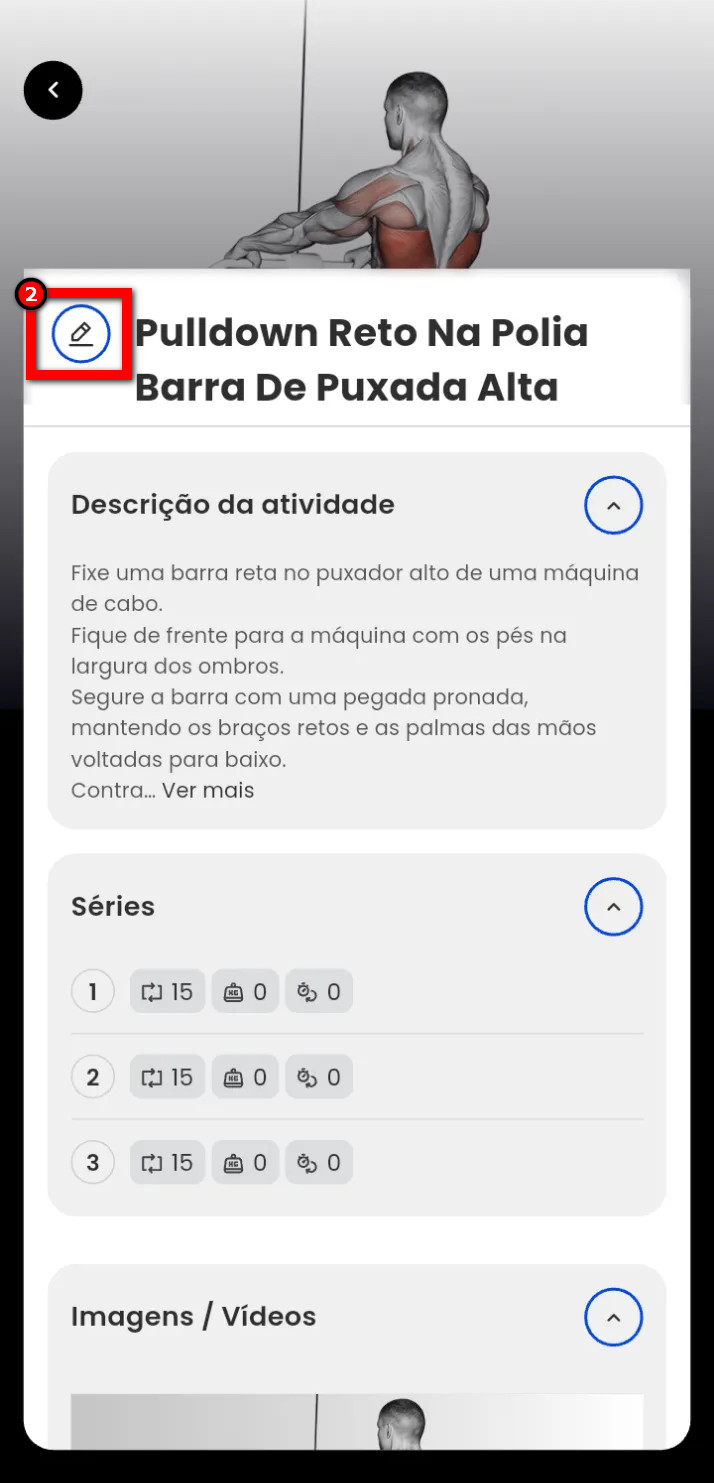This screenshot has height=1483, width=714.
Task: Collapse the Imagens / Vídeos section
Action: (x=613, y=1318)
